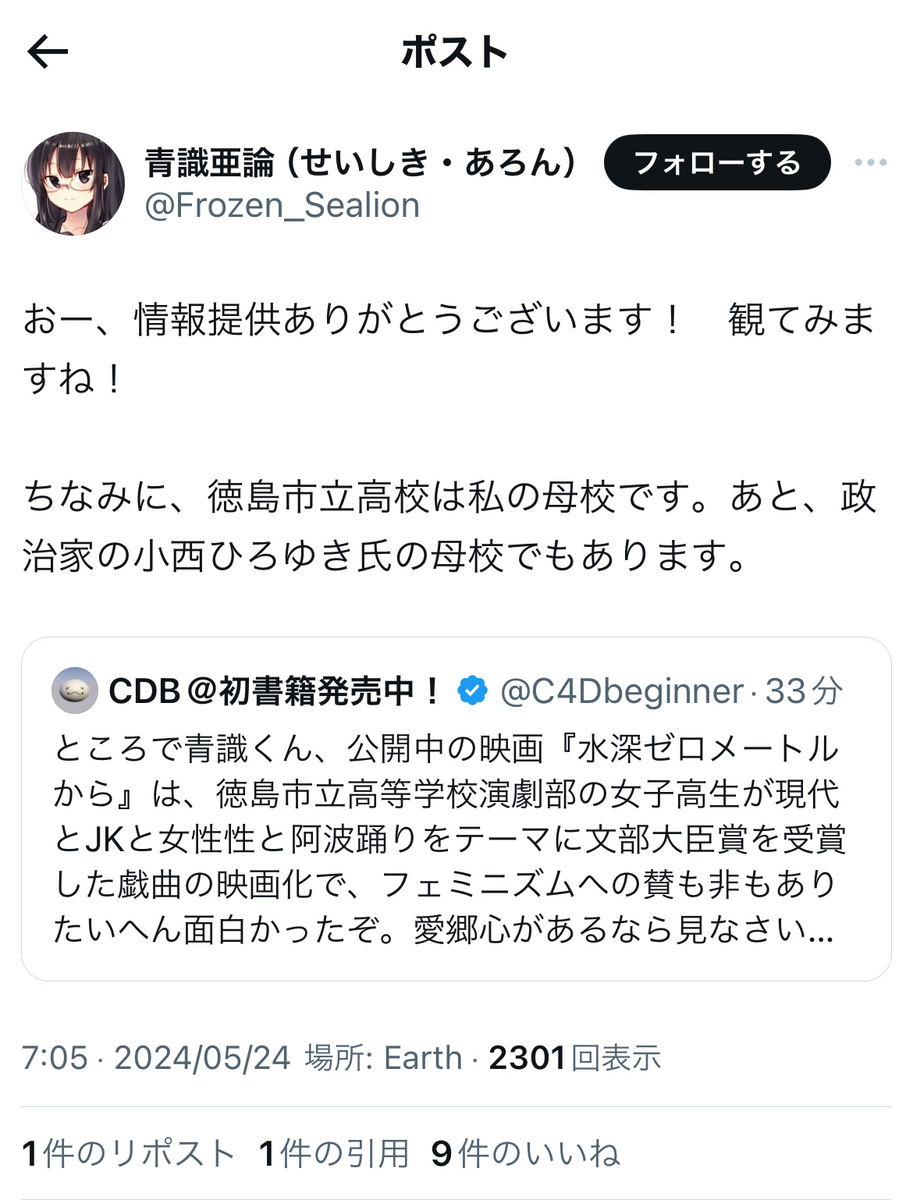Open the three-dot overflow menu
This screenshot has width=913, height=1200.
[x=869, y=163]
